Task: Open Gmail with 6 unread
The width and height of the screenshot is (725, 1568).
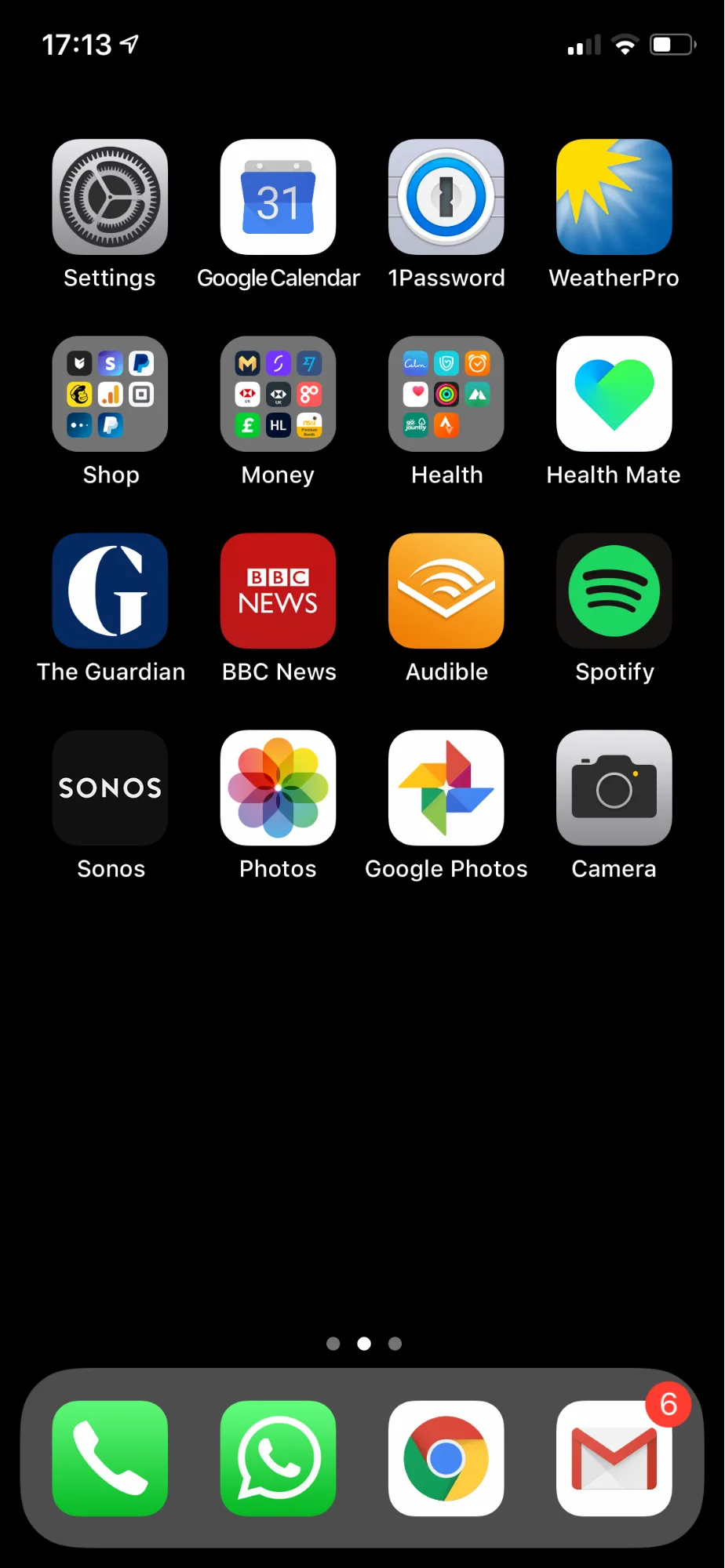Action: point(614,1458)
